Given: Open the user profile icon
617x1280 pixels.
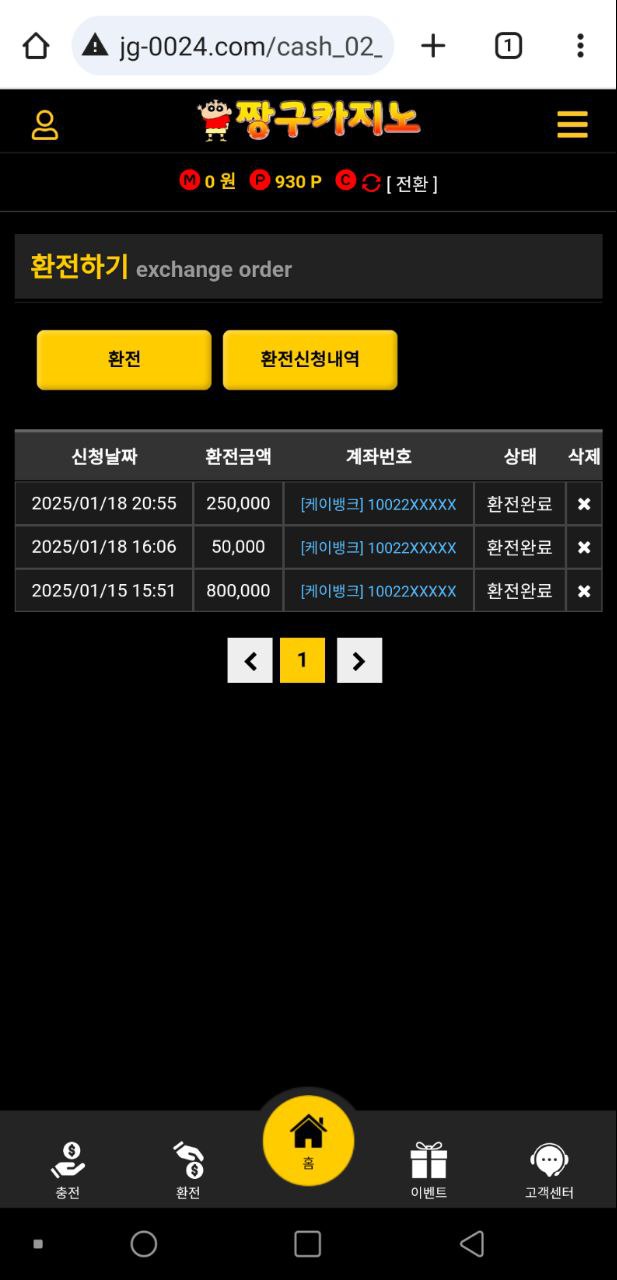Looking at the screenshot, I should coord(45,125).
